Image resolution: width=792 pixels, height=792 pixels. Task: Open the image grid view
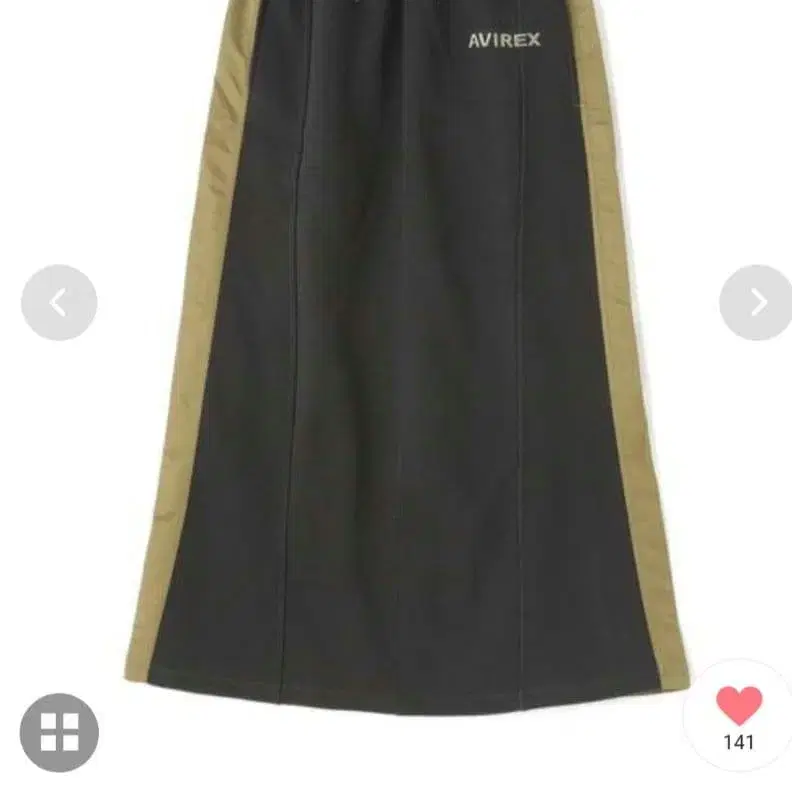[x=59, y=733]
